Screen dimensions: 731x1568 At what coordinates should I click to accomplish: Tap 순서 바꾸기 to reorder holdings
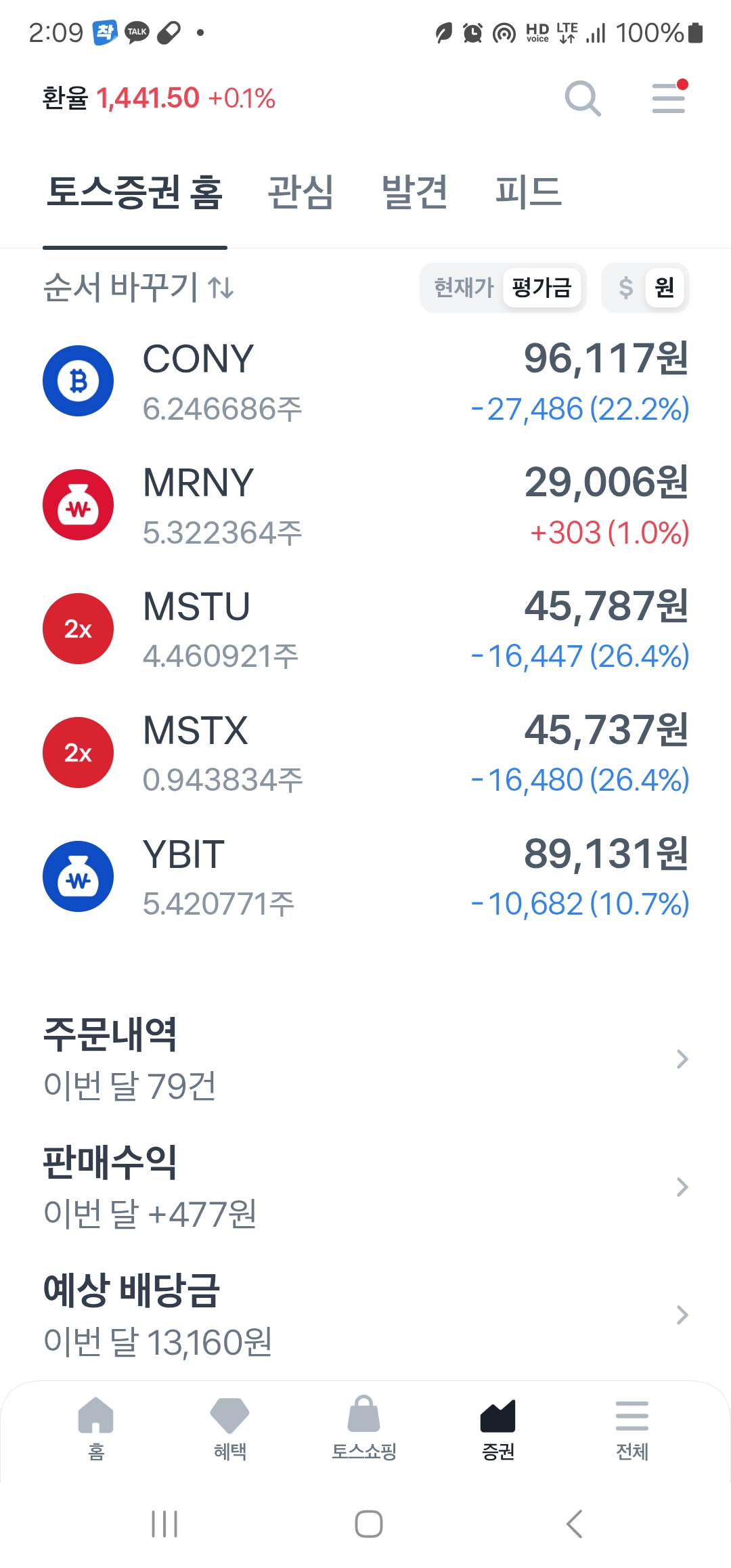(139, 288)
